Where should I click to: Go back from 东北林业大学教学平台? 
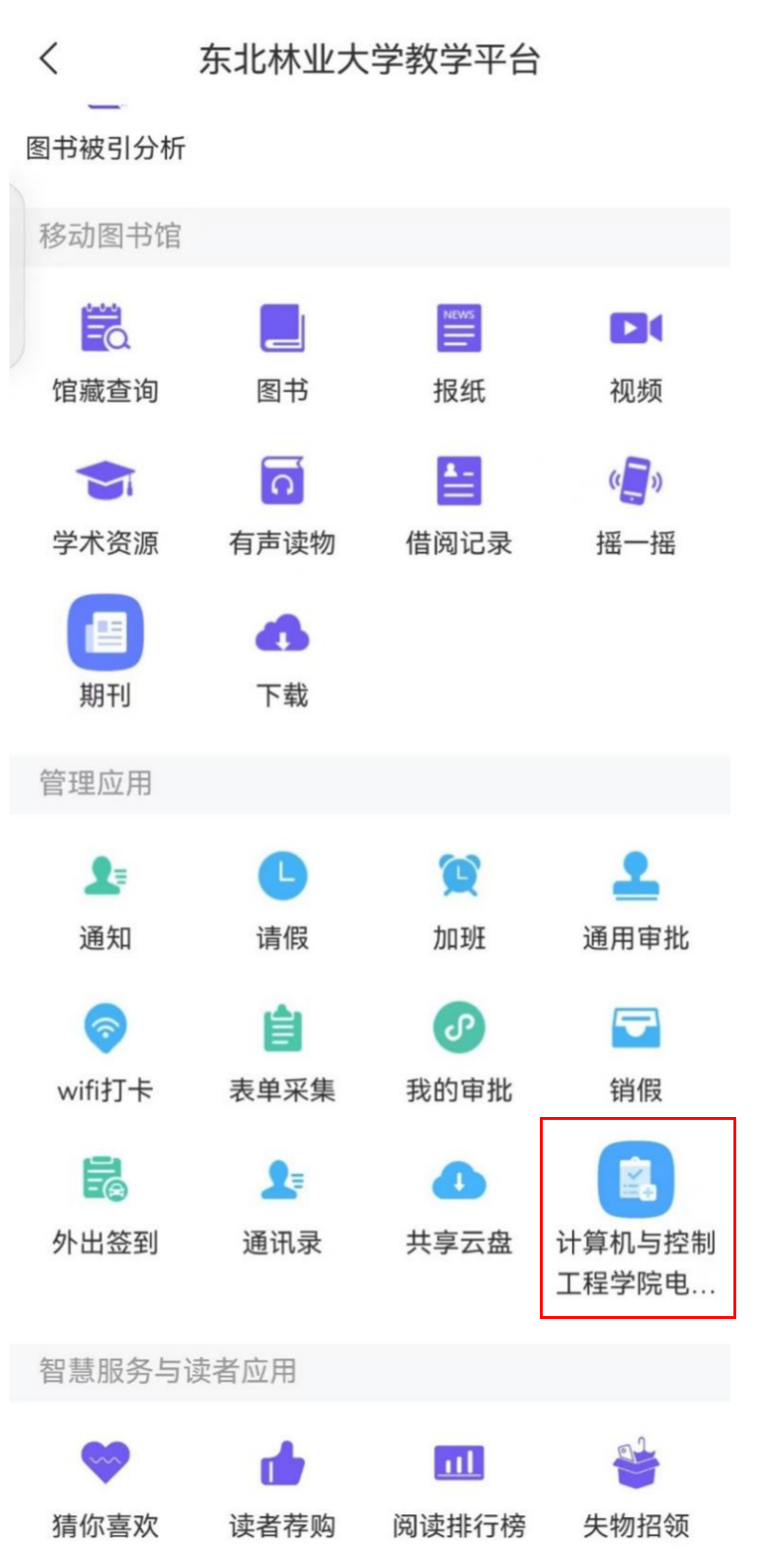49,58
